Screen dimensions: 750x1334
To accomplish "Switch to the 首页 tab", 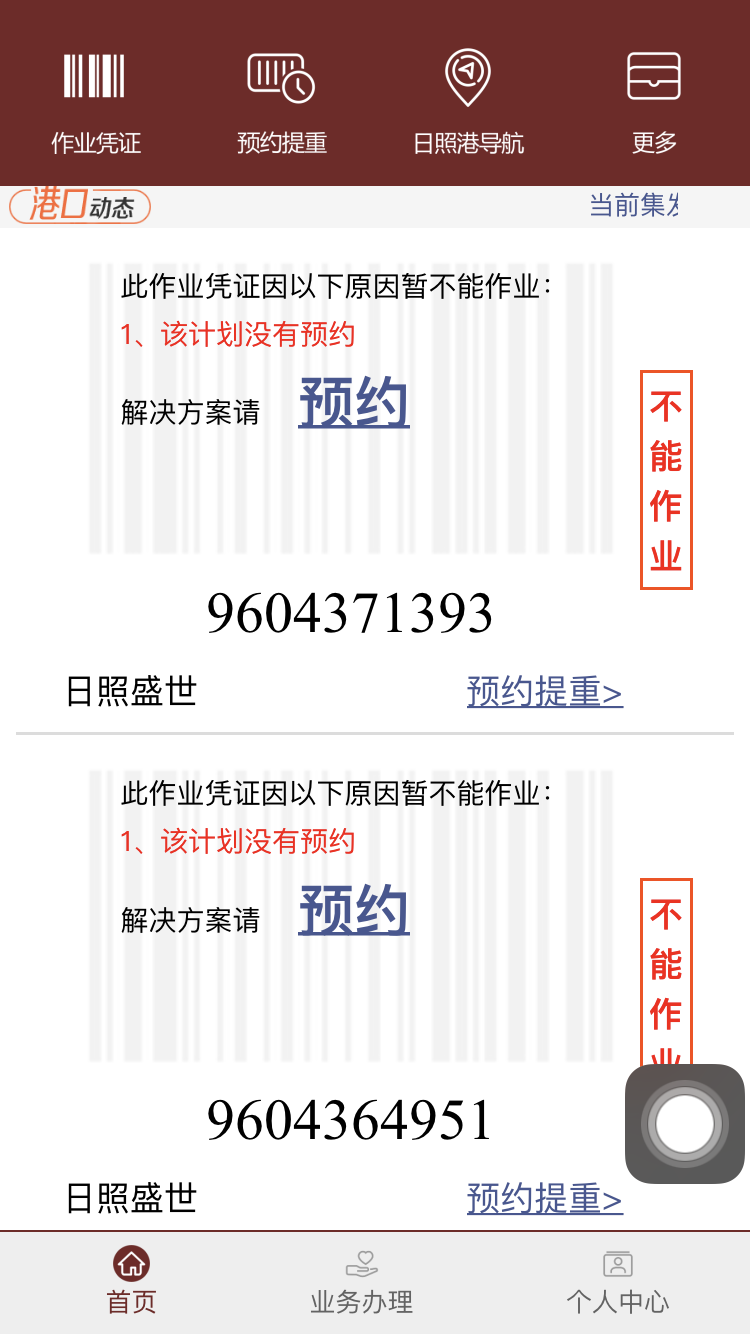I will pos(130,1283).
